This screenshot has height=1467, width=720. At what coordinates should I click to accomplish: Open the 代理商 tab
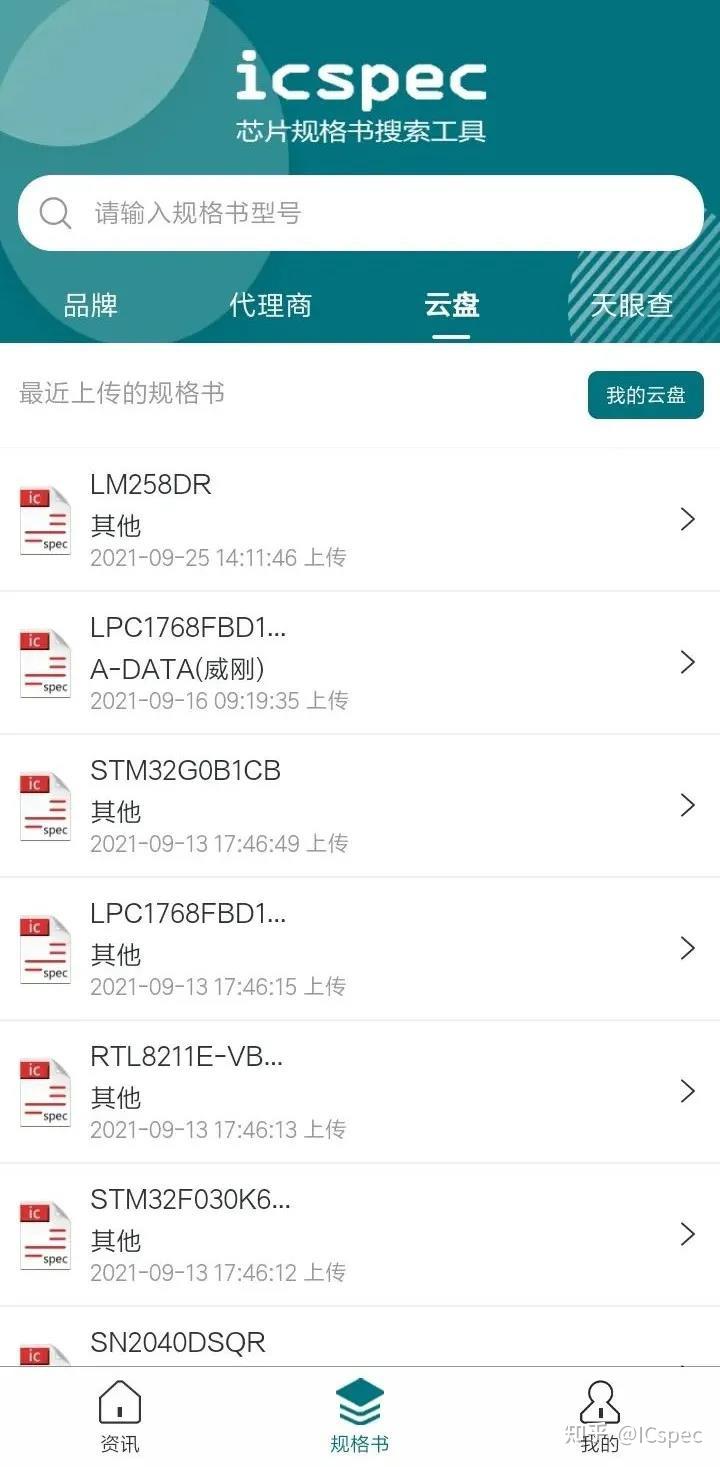270,305
